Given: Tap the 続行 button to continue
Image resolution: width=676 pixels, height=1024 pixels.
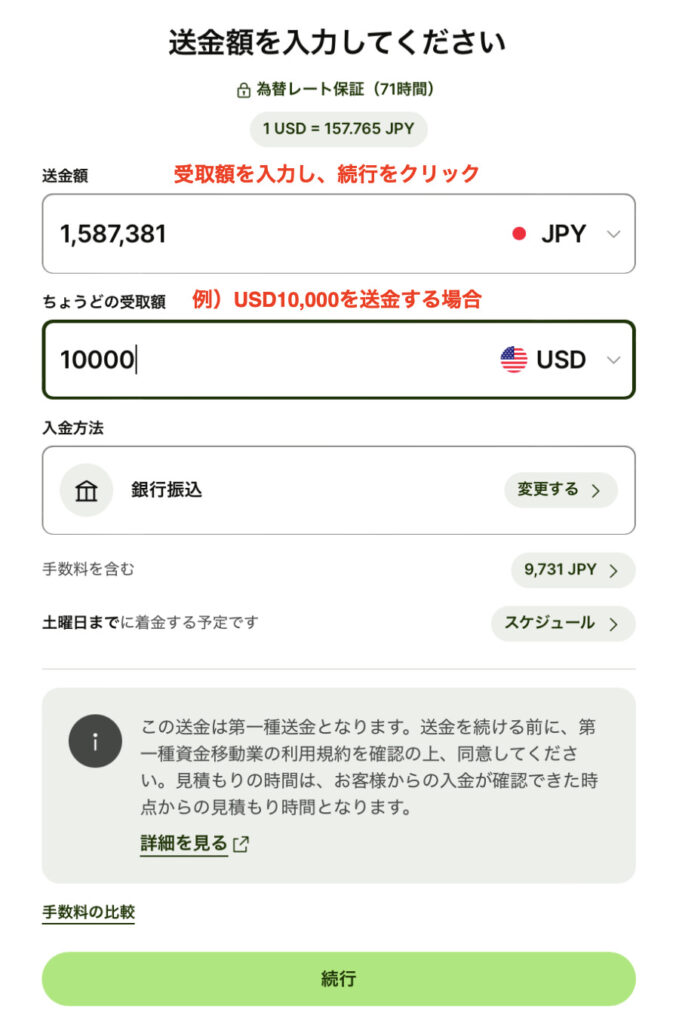Looking at the screenshot, I should (338, 978).
